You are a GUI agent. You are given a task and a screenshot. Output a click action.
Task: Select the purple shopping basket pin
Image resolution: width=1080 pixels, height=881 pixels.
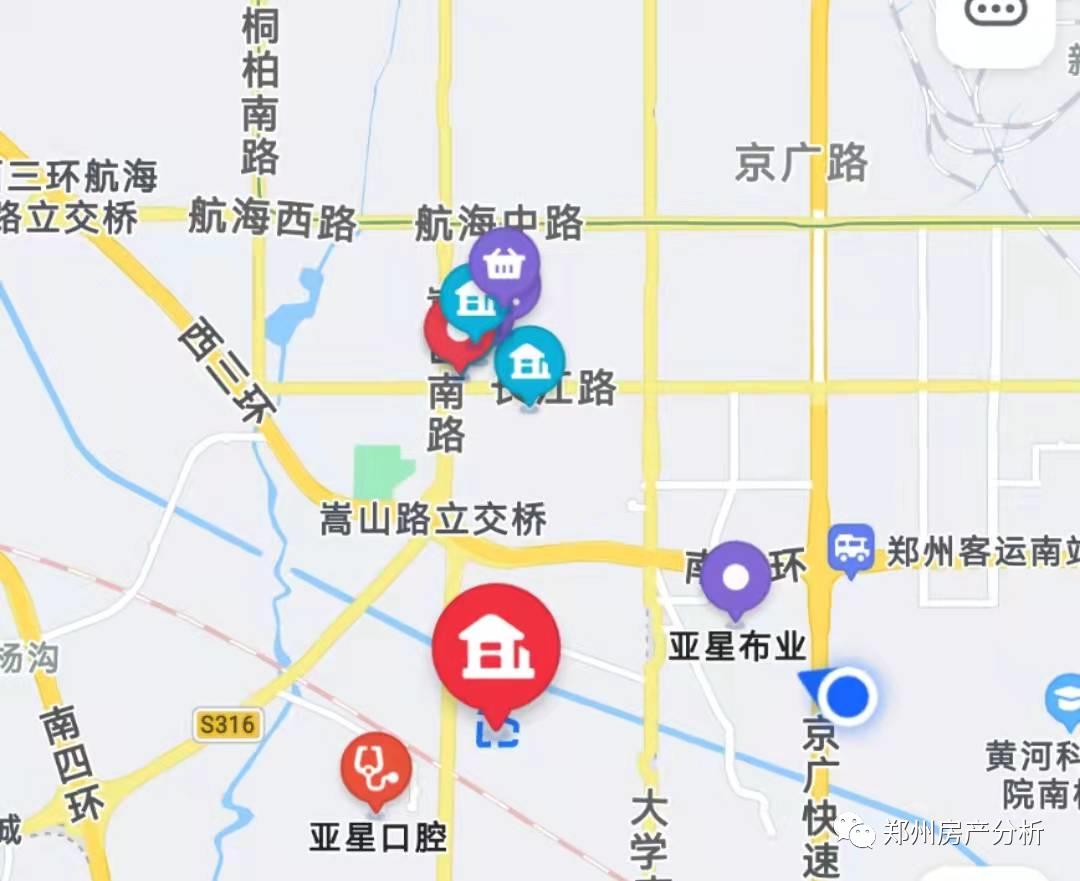[x=505, y=264]
